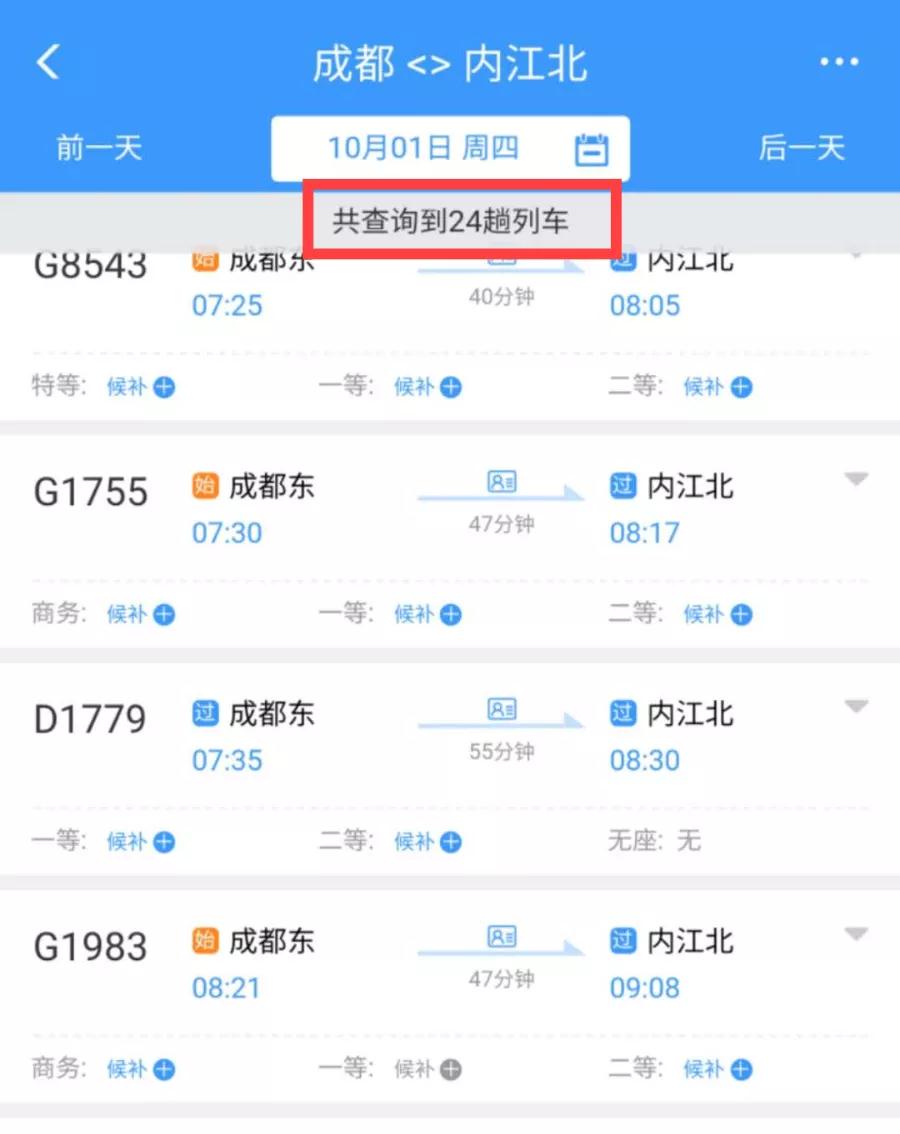Screen dimensions: 900x1134
Task: Go to the previous day (前一天)
Action: (99, 148)
